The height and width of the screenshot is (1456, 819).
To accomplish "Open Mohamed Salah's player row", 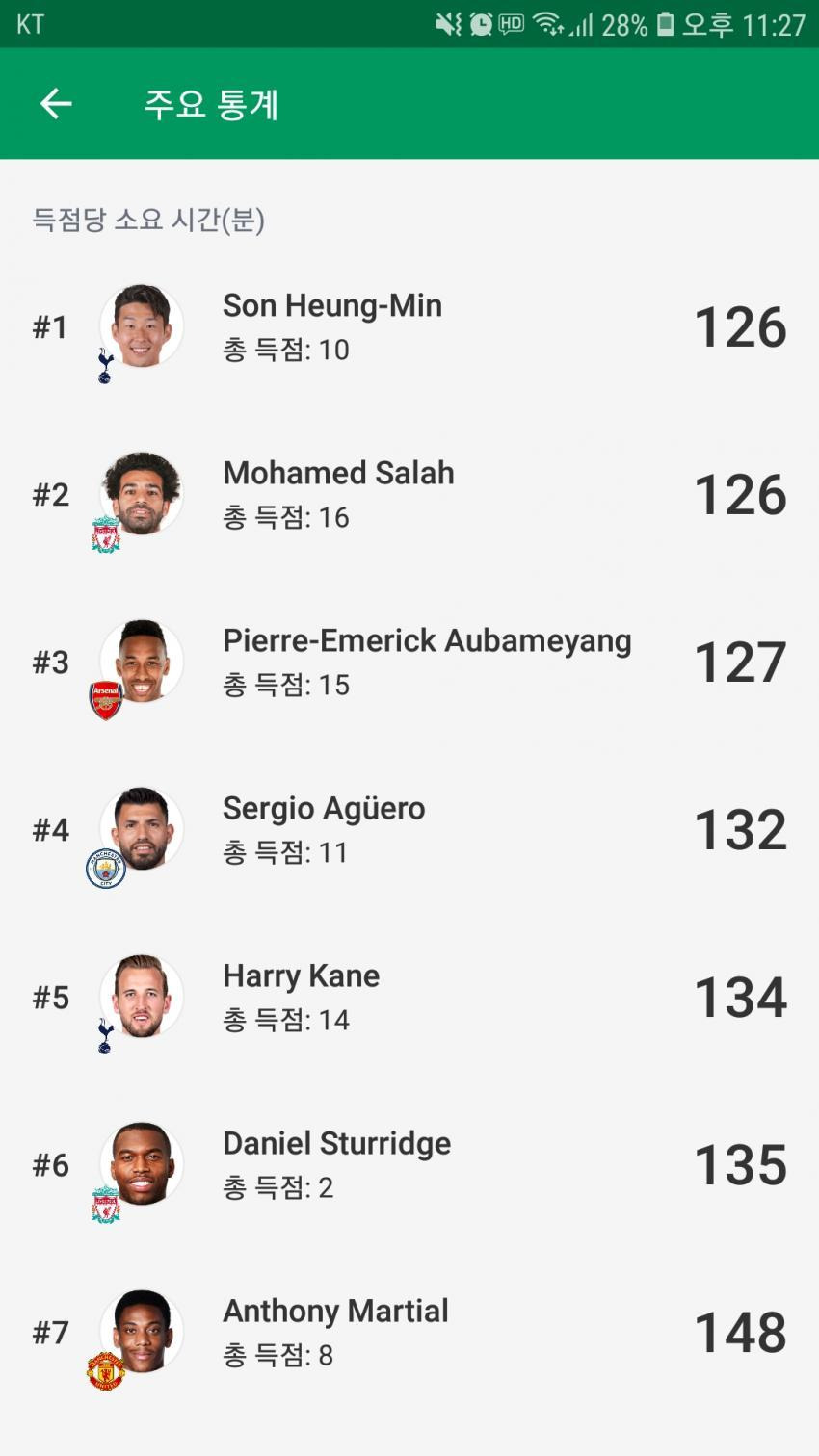I will coord(409,495).
